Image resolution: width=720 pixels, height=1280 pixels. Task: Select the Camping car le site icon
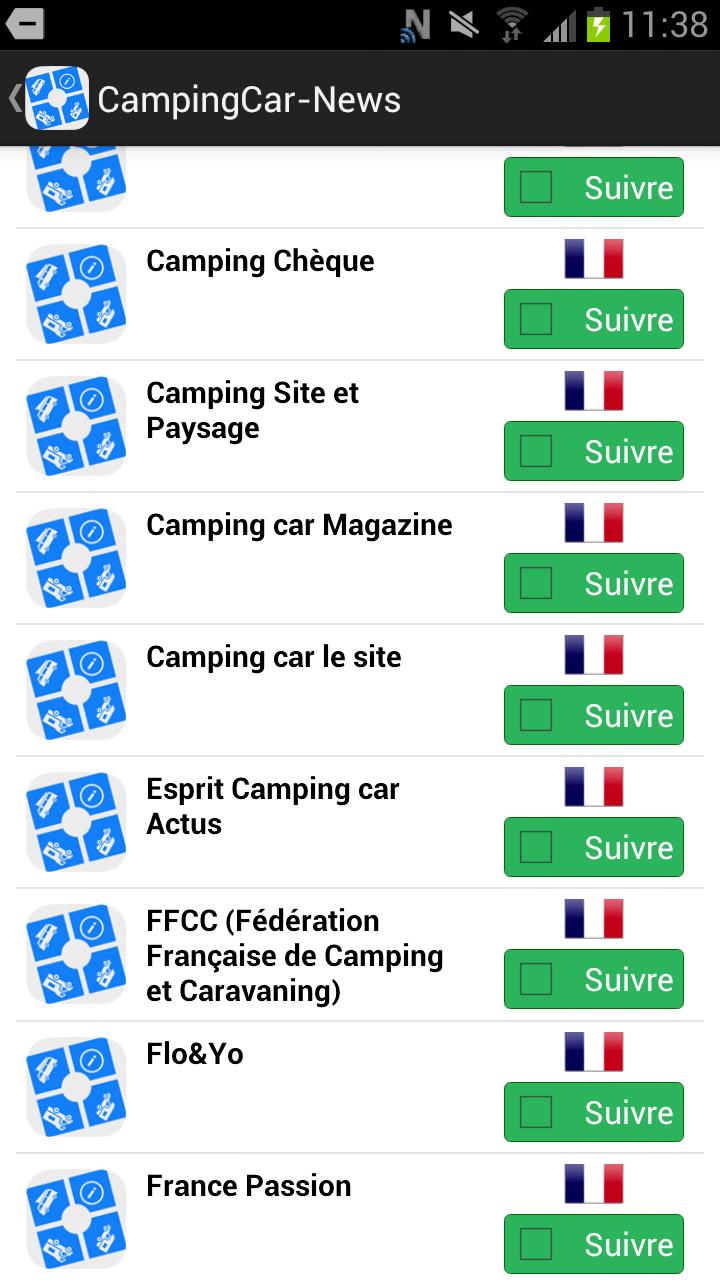[x=76, y=690]
